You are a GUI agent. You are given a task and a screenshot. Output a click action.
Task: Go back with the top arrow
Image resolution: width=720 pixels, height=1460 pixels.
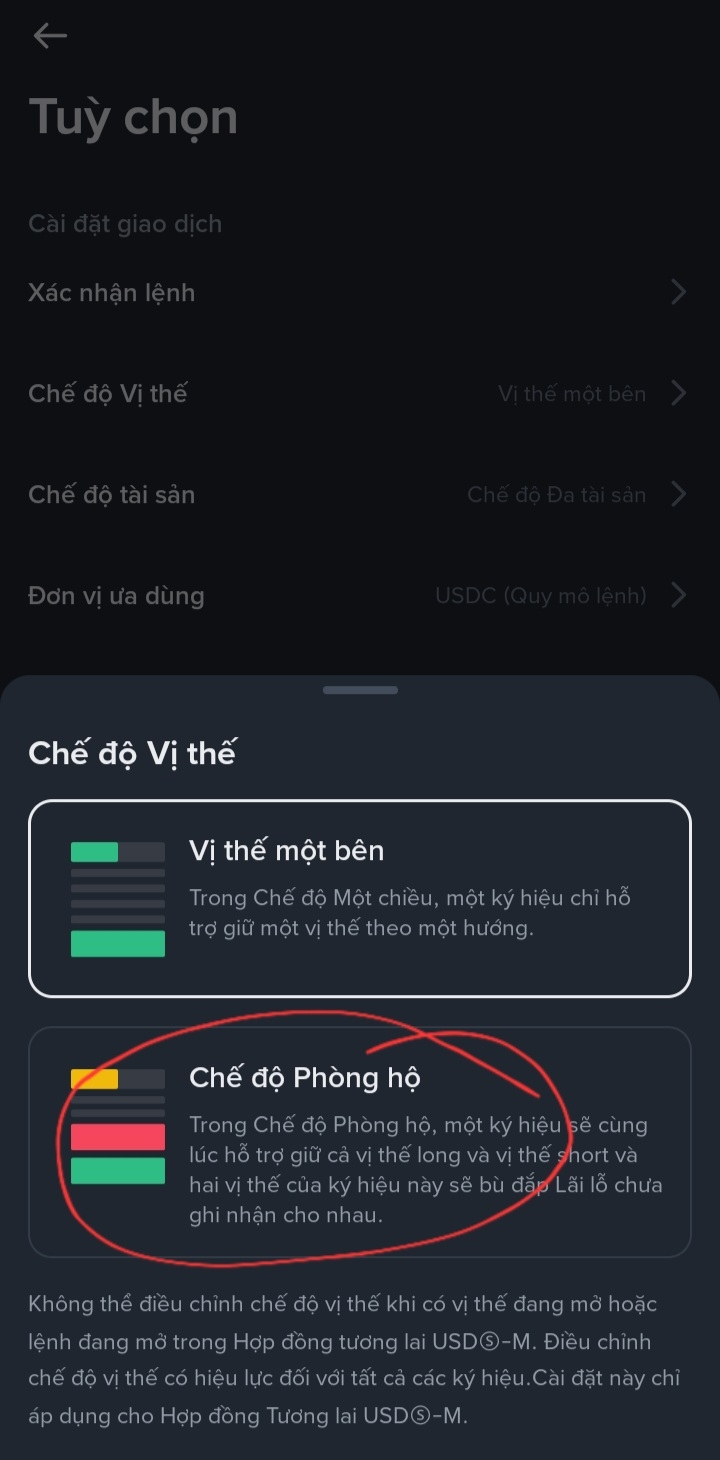[x=49, y=37]
